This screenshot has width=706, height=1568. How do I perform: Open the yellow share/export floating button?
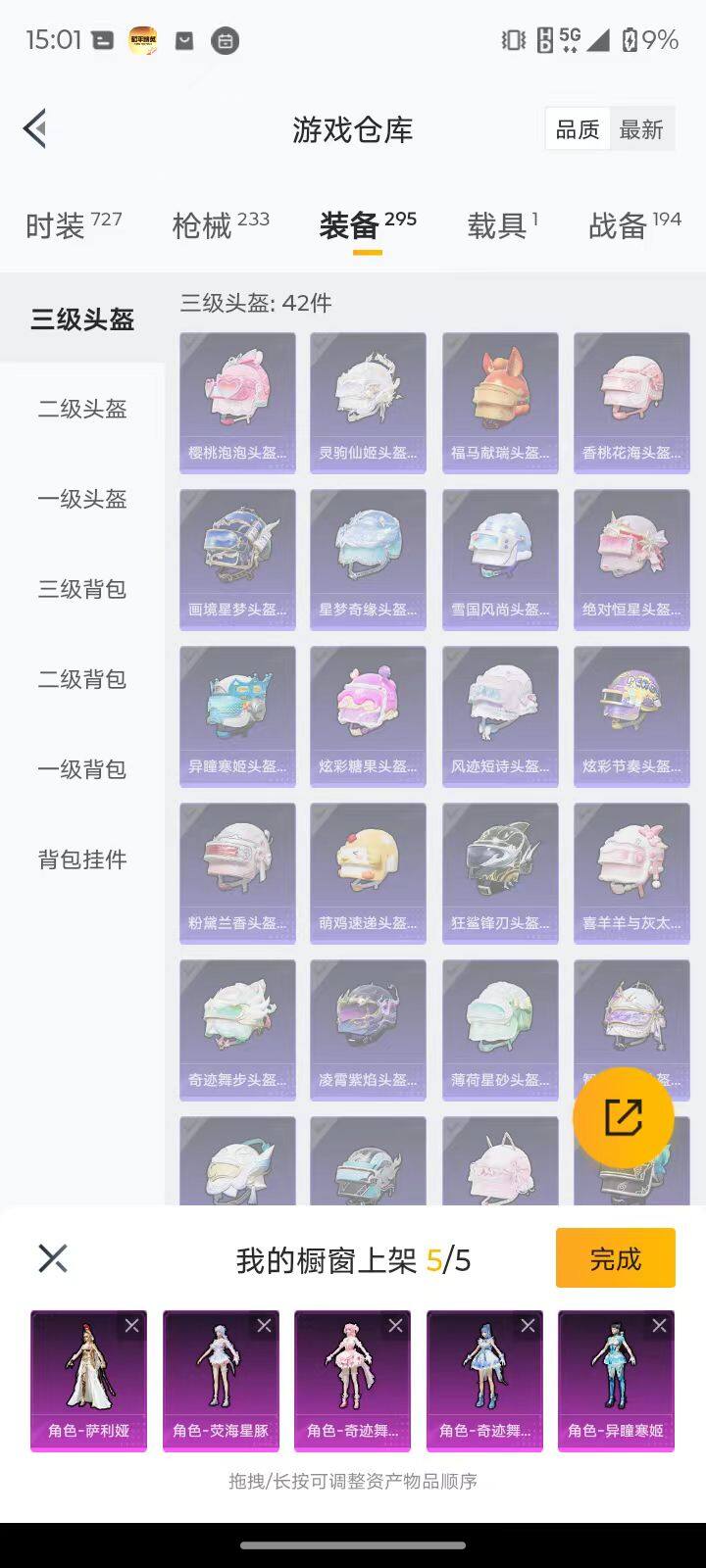coord(624,1117)
